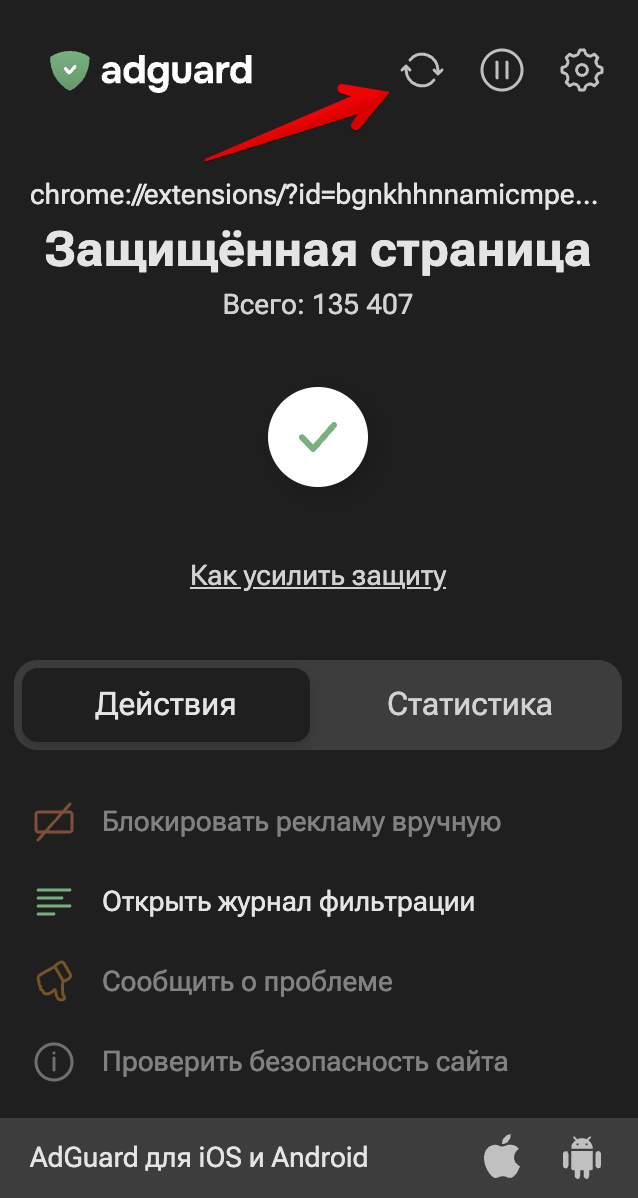
Task: Switch to the Статистика tab
Action: click(x=469, y=704)
